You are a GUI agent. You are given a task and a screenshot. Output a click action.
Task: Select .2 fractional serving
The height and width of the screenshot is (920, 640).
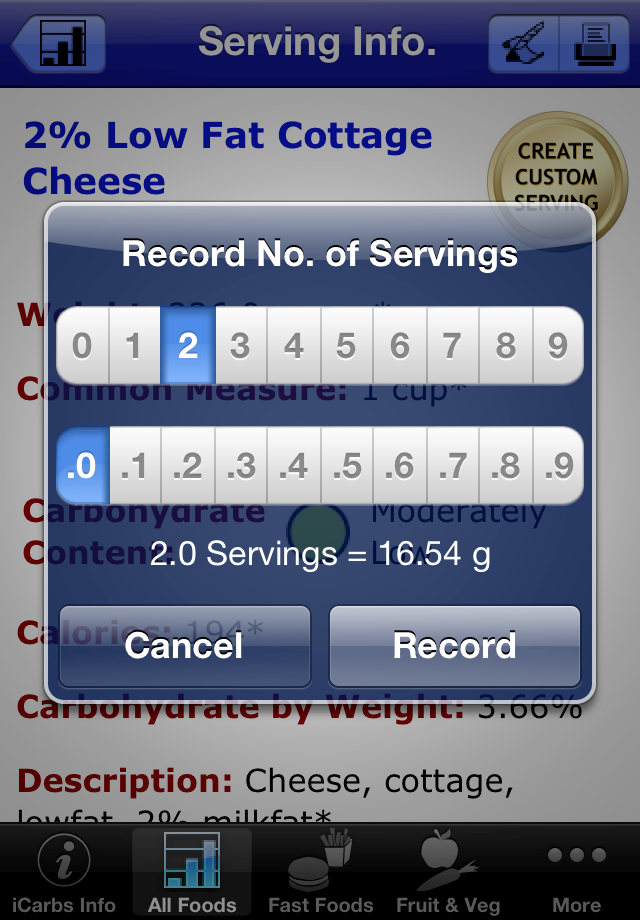(x=187, y=466)
